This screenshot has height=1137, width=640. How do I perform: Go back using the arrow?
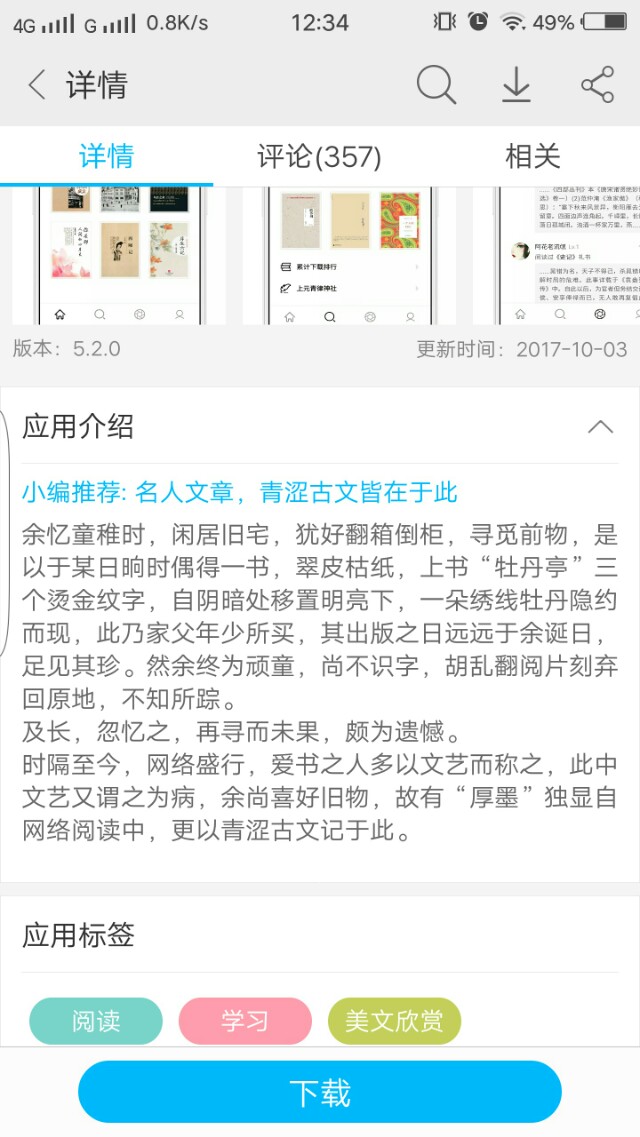tap(36, 85)
